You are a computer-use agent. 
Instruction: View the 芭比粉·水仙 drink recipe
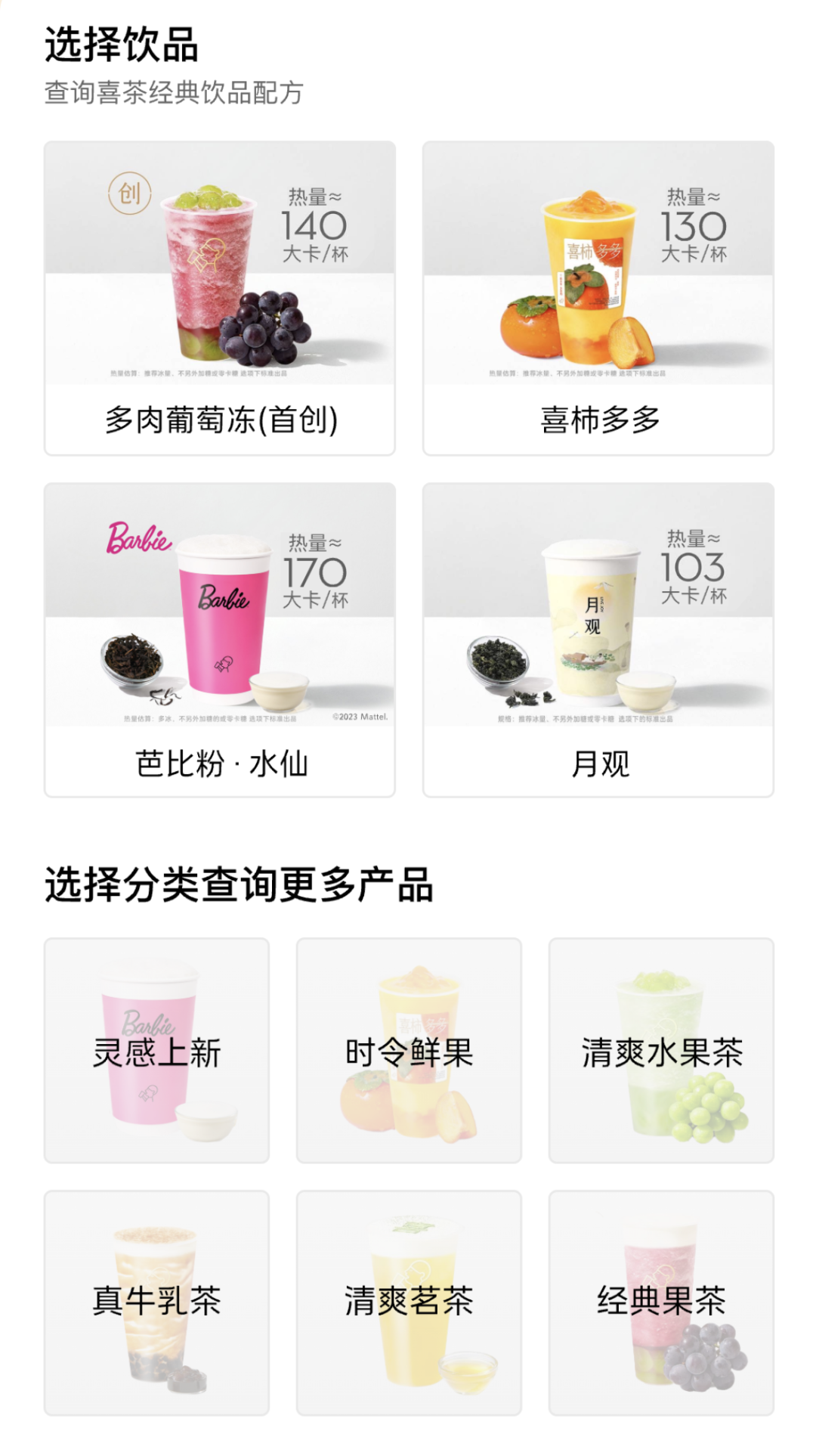(x=220, y=640)
